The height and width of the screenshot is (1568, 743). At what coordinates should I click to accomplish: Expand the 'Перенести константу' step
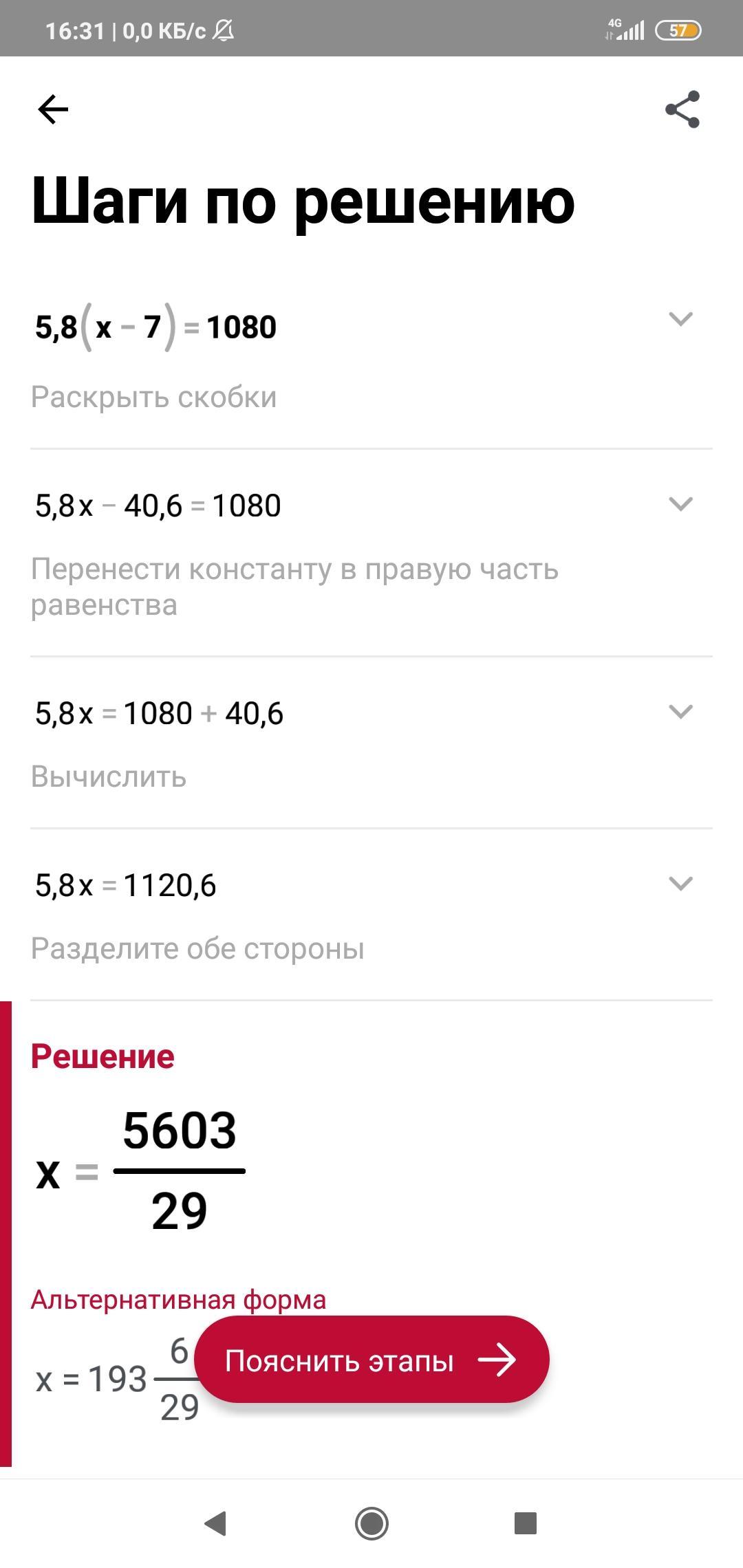click(x=680, y=504)
